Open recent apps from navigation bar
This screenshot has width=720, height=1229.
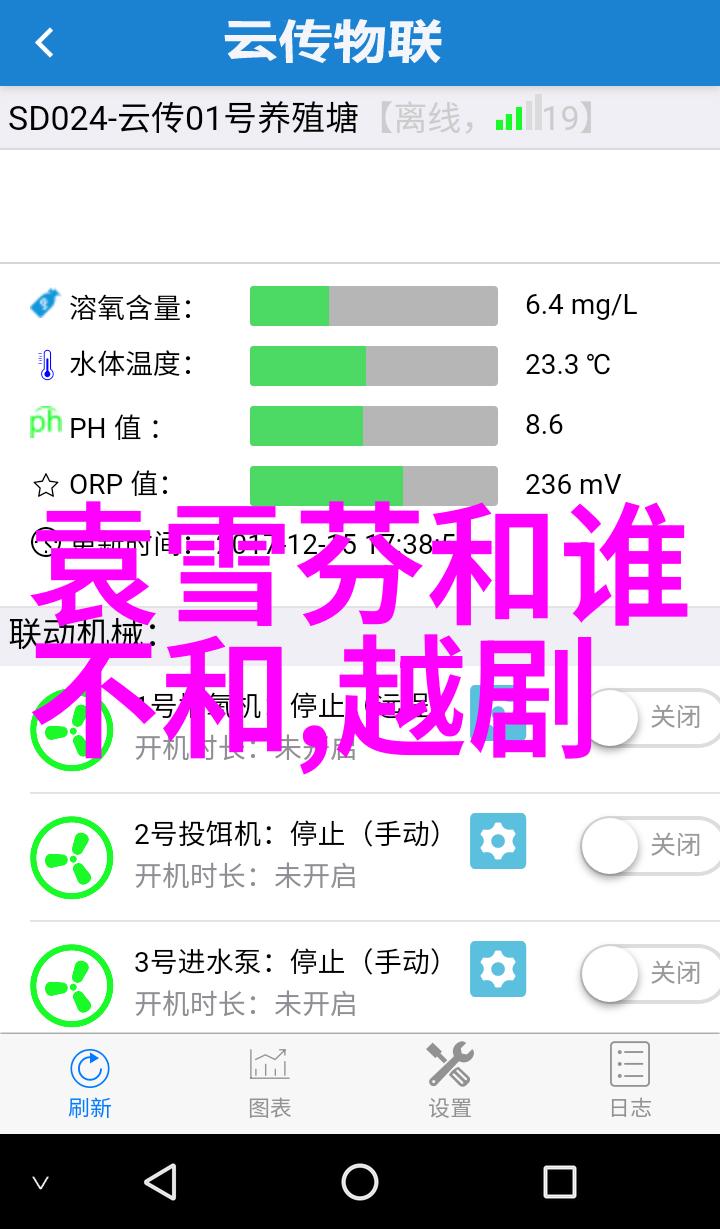click(559, 1182)
